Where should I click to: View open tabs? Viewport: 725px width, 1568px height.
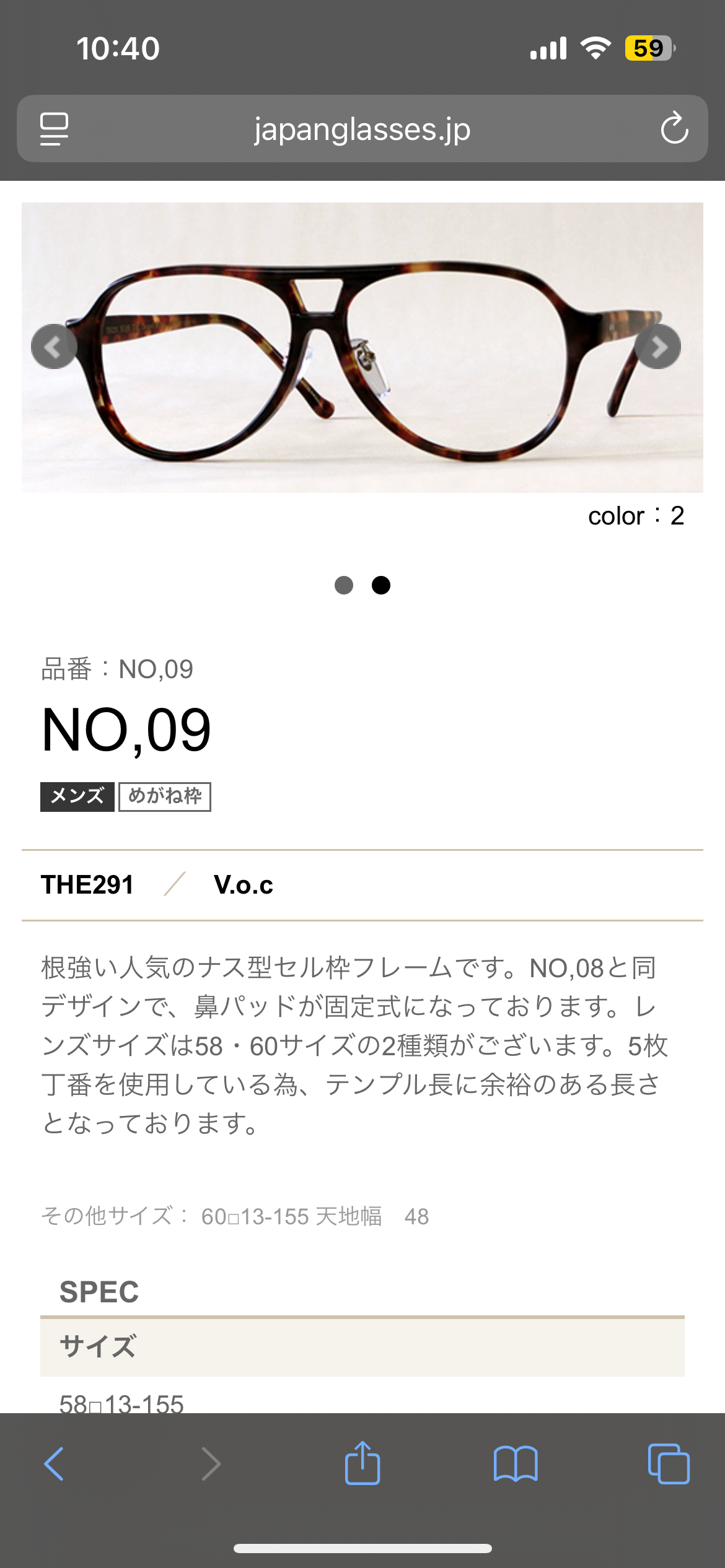point(669,1464)
